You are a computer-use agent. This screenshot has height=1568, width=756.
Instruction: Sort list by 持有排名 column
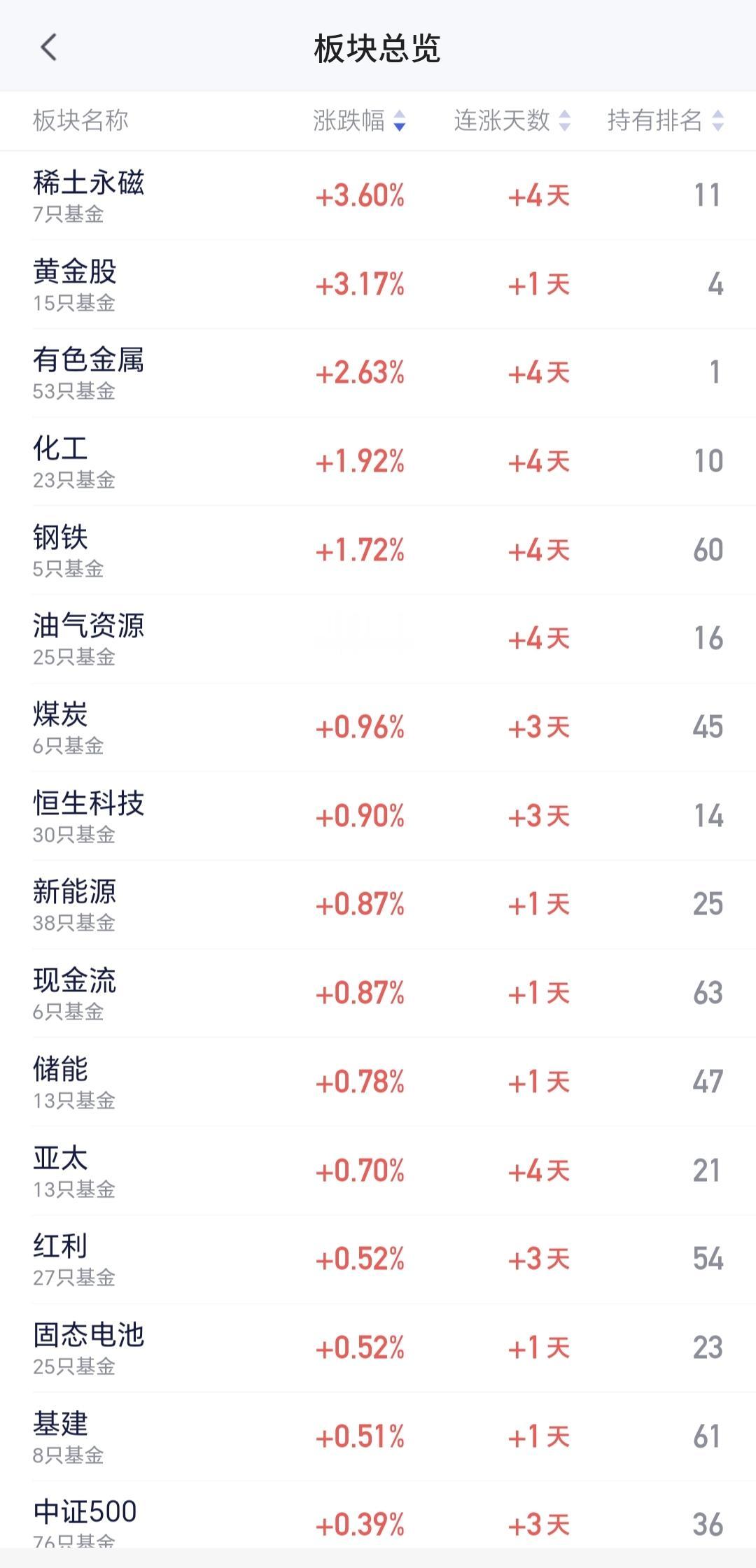pos(664,120)
